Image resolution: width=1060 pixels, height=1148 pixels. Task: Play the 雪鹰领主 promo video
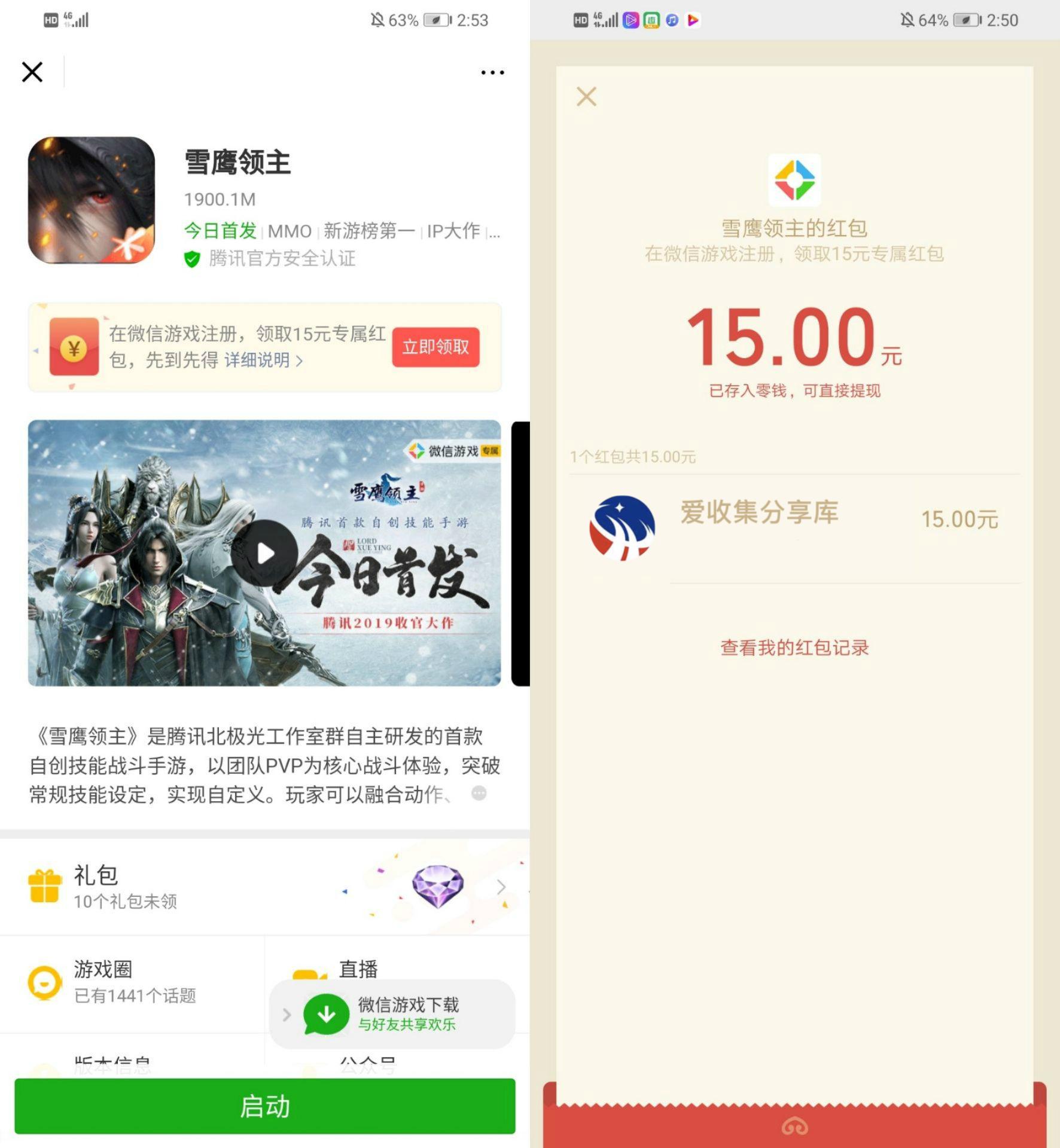tap(264, 553)
